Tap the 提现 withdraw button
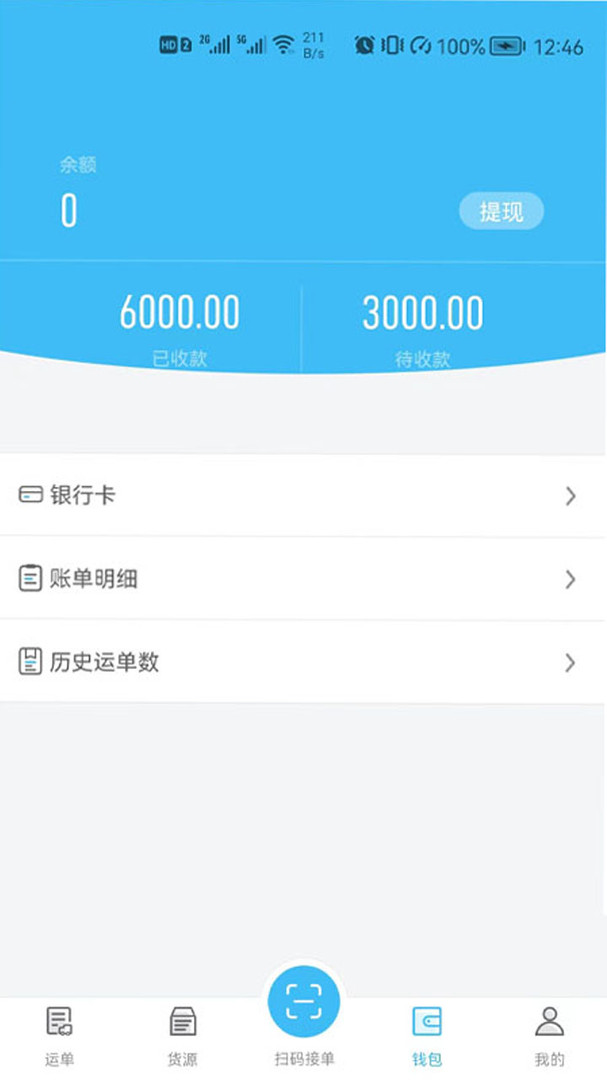 tap(501, 212)
